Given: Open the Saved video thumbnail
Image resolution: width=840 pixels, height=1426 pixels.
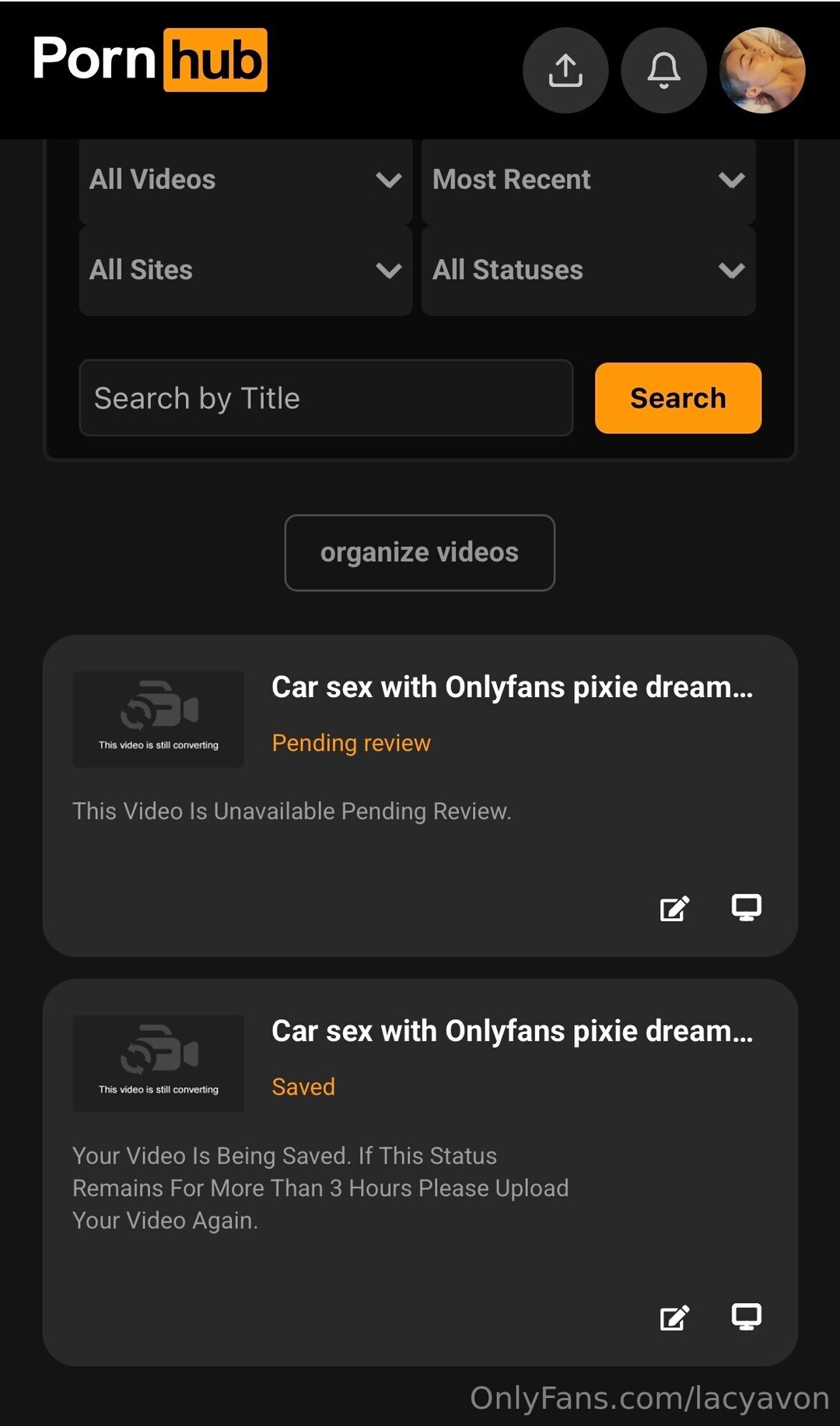Looking at the screenshot, I should point(159,1063).
